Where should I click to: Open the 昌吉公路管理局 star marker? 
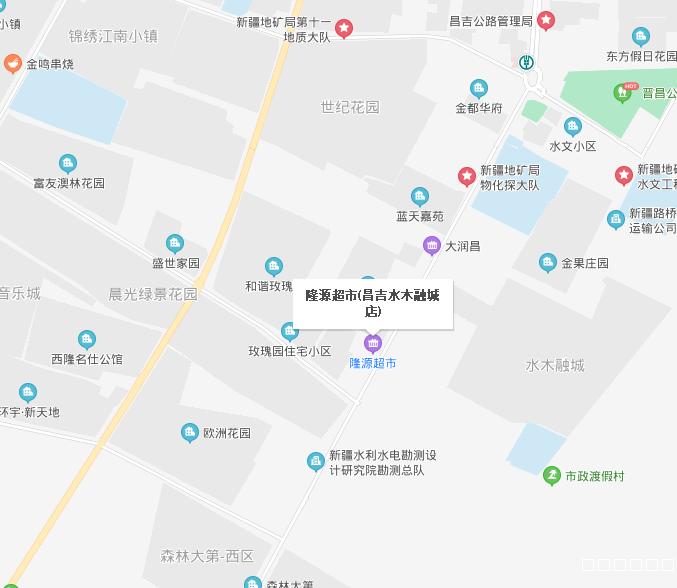tap(546, 20)
